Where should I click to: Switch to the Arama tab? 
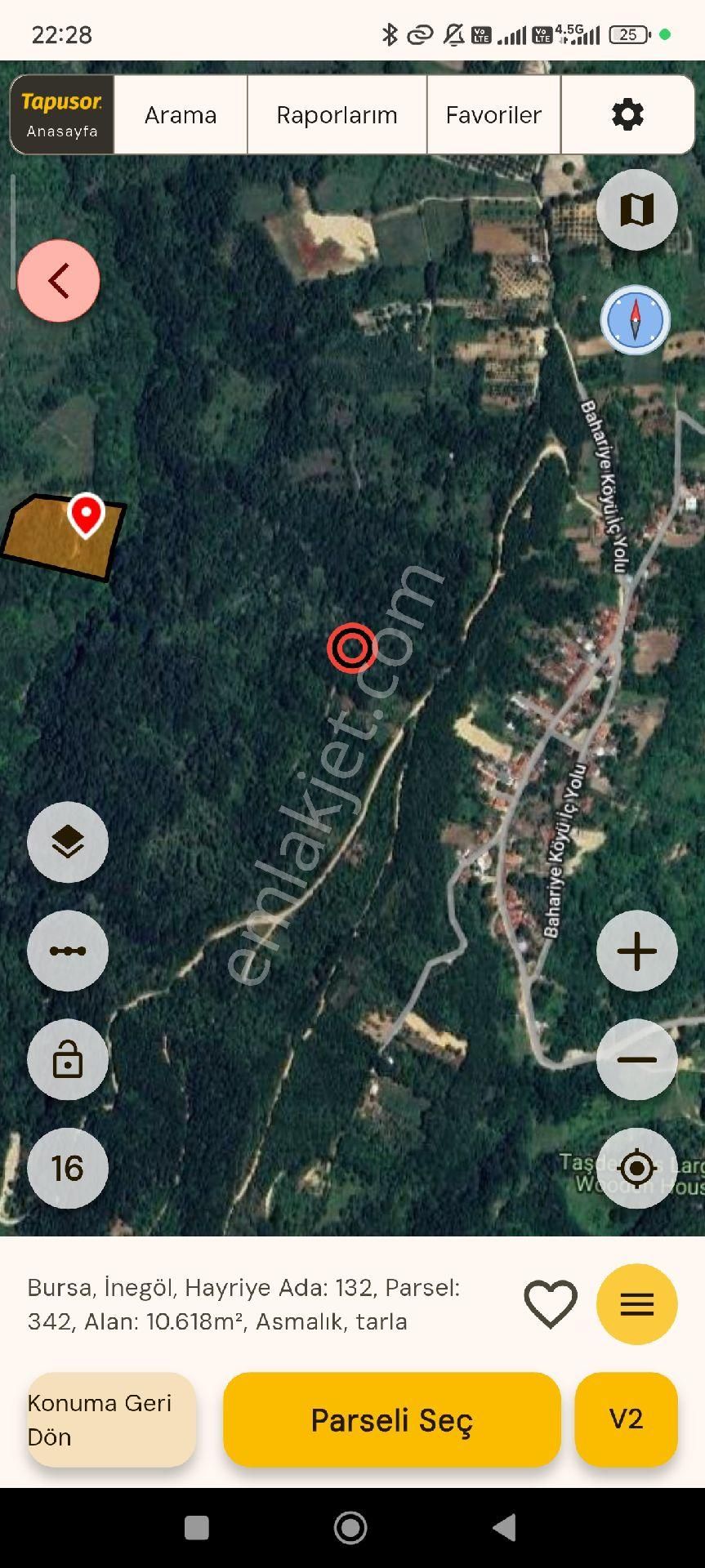pos(180,114)
